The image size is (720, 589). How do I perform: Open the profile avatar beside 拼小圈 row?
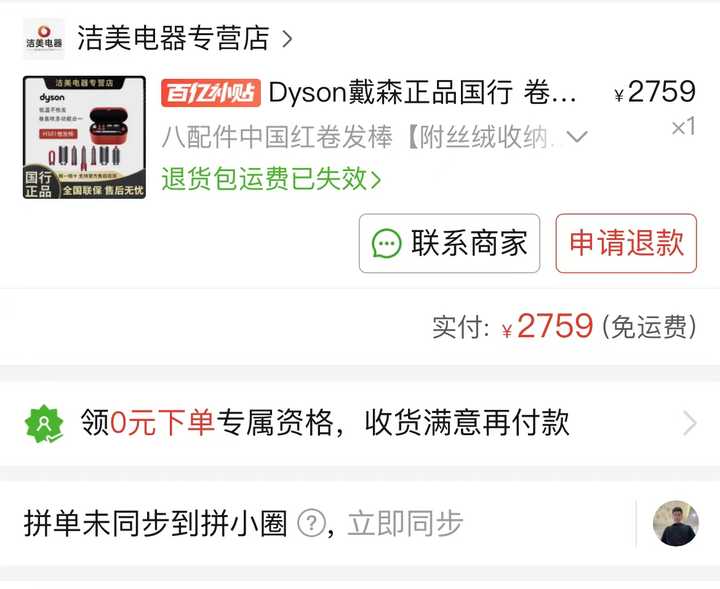click(x=675, y=523)
